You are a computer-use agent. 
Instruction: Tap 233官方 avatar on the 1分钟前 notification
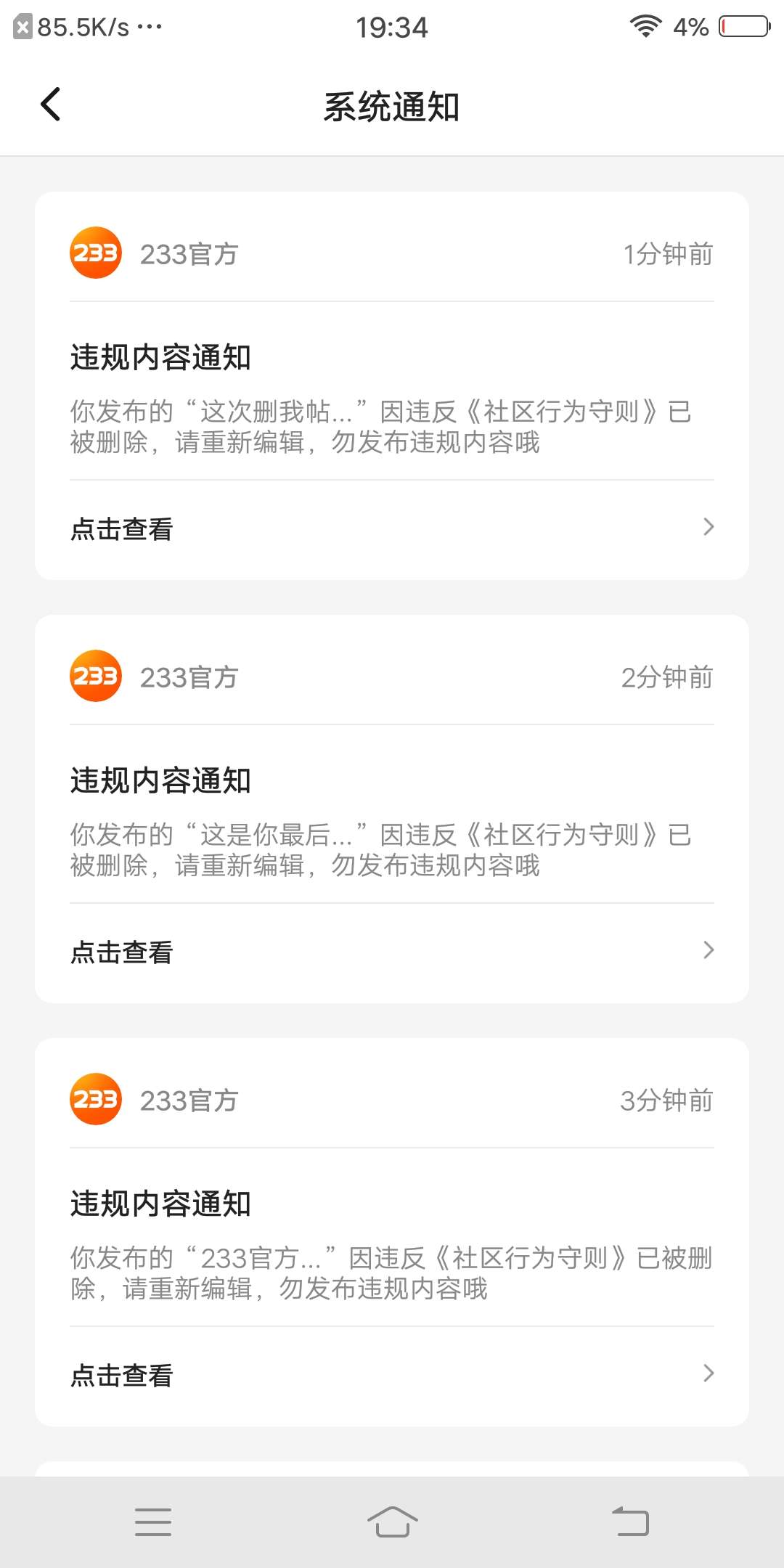click(x=96, y=253)
